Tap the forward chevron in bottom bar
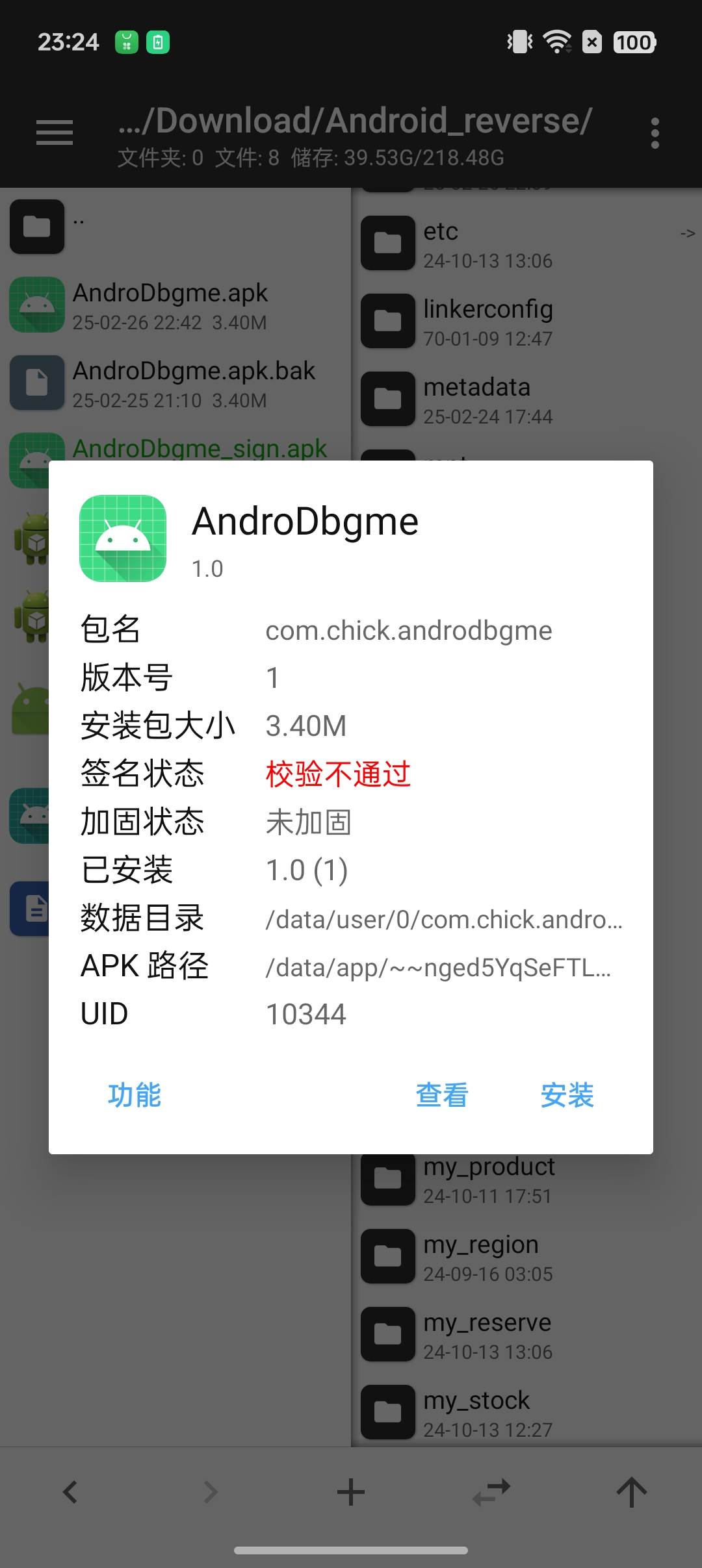Screen dimensions: 702x1568 210,1491
